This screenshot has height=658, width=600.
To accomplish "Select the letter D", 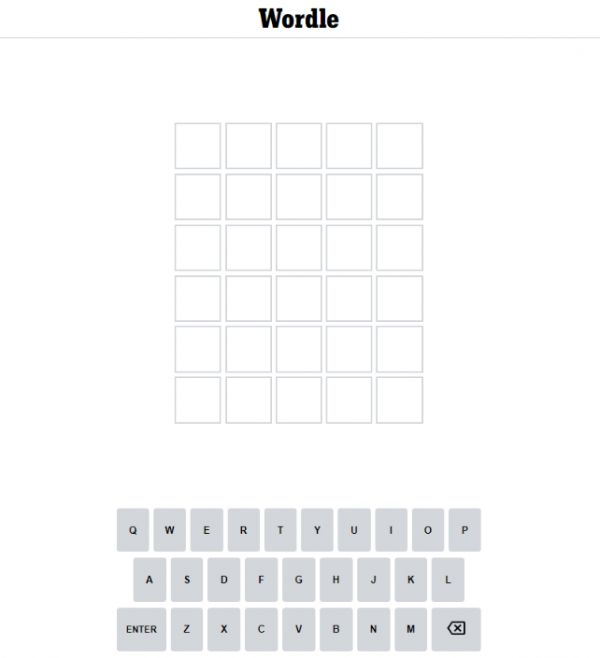I will tap(224, 579).
